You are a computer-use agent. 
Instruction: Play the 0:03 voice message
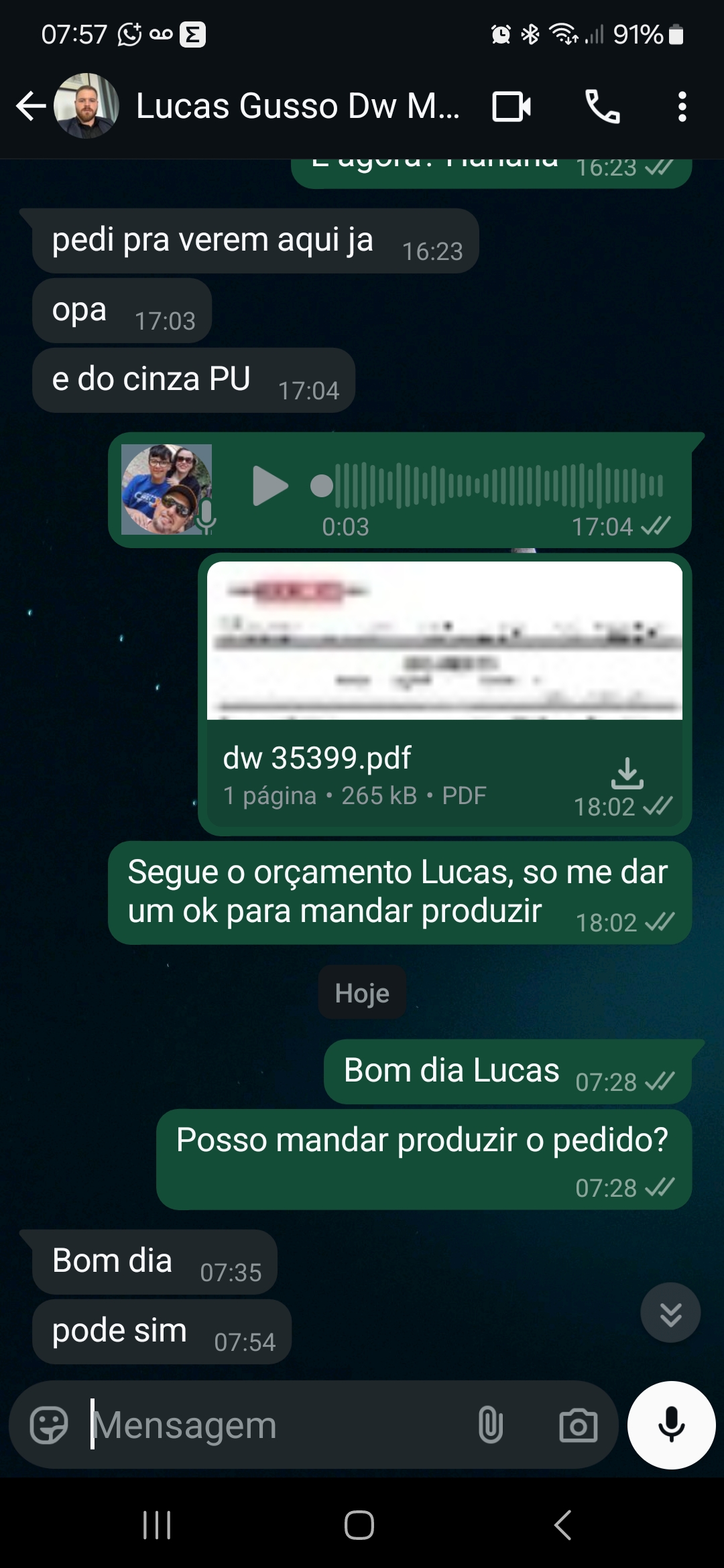269,486
